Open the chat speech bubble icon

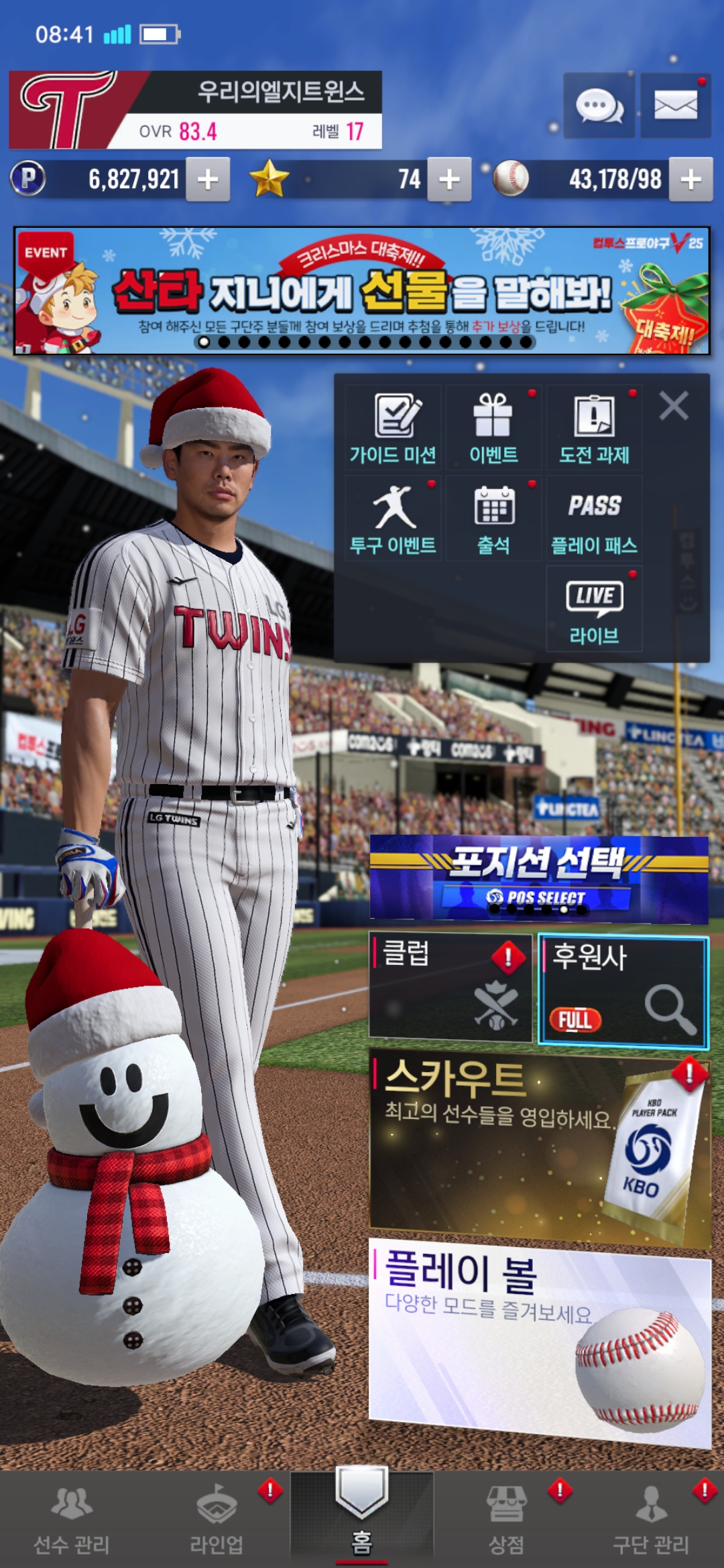coord(599,107)
